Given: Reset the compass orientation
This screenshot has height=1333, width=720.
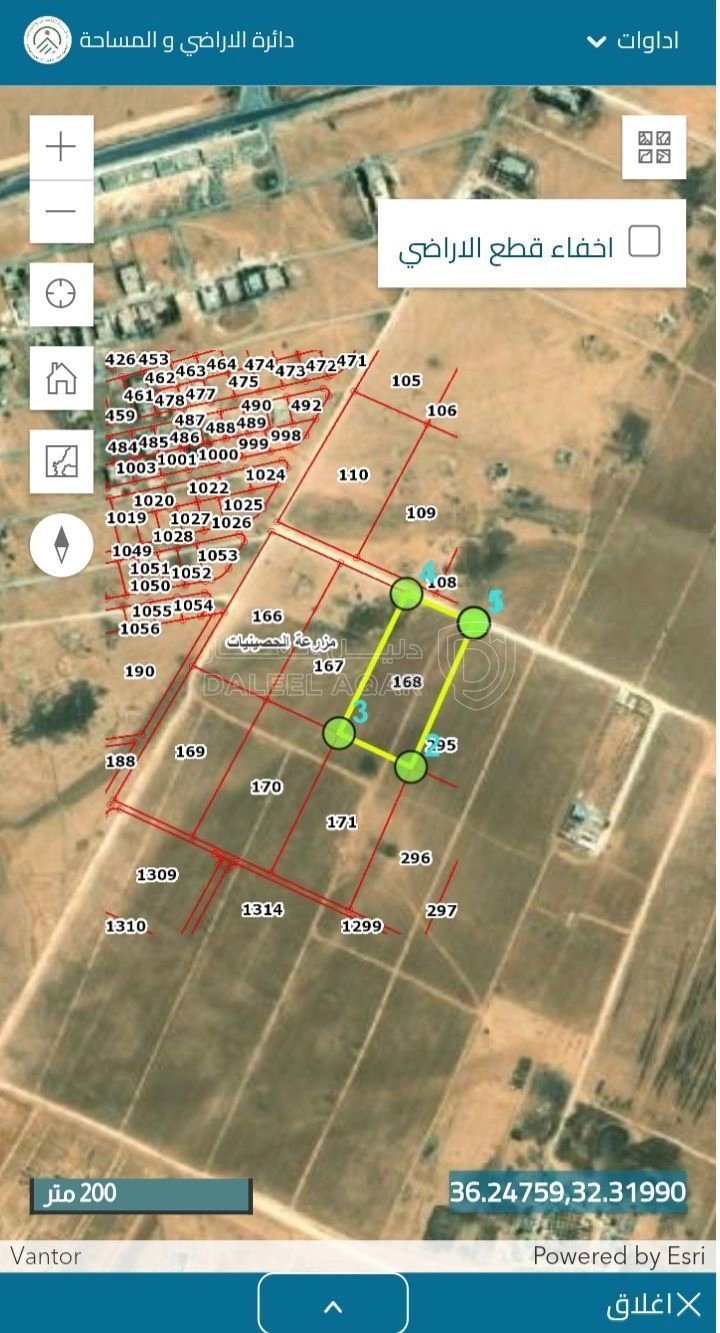Looking at the screenshot, I should point(61,545).
